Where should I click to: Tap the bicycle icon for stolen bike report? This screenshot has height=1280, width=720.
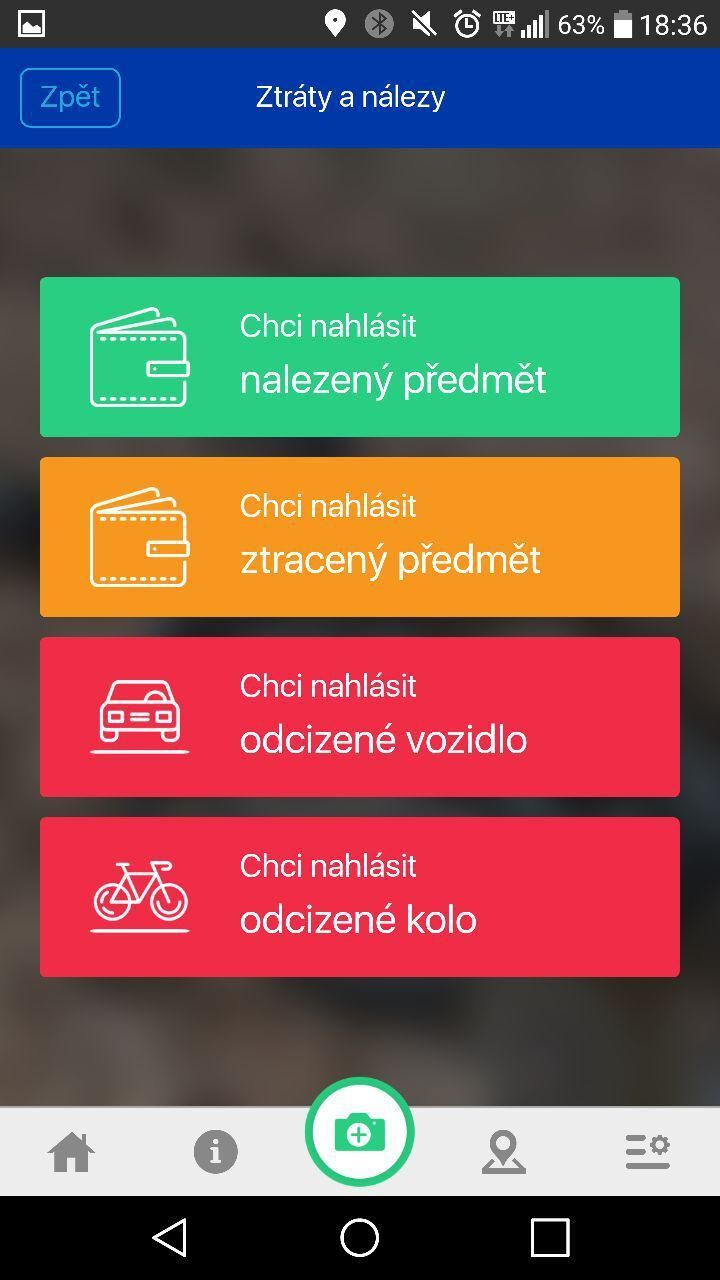point(139,896)
